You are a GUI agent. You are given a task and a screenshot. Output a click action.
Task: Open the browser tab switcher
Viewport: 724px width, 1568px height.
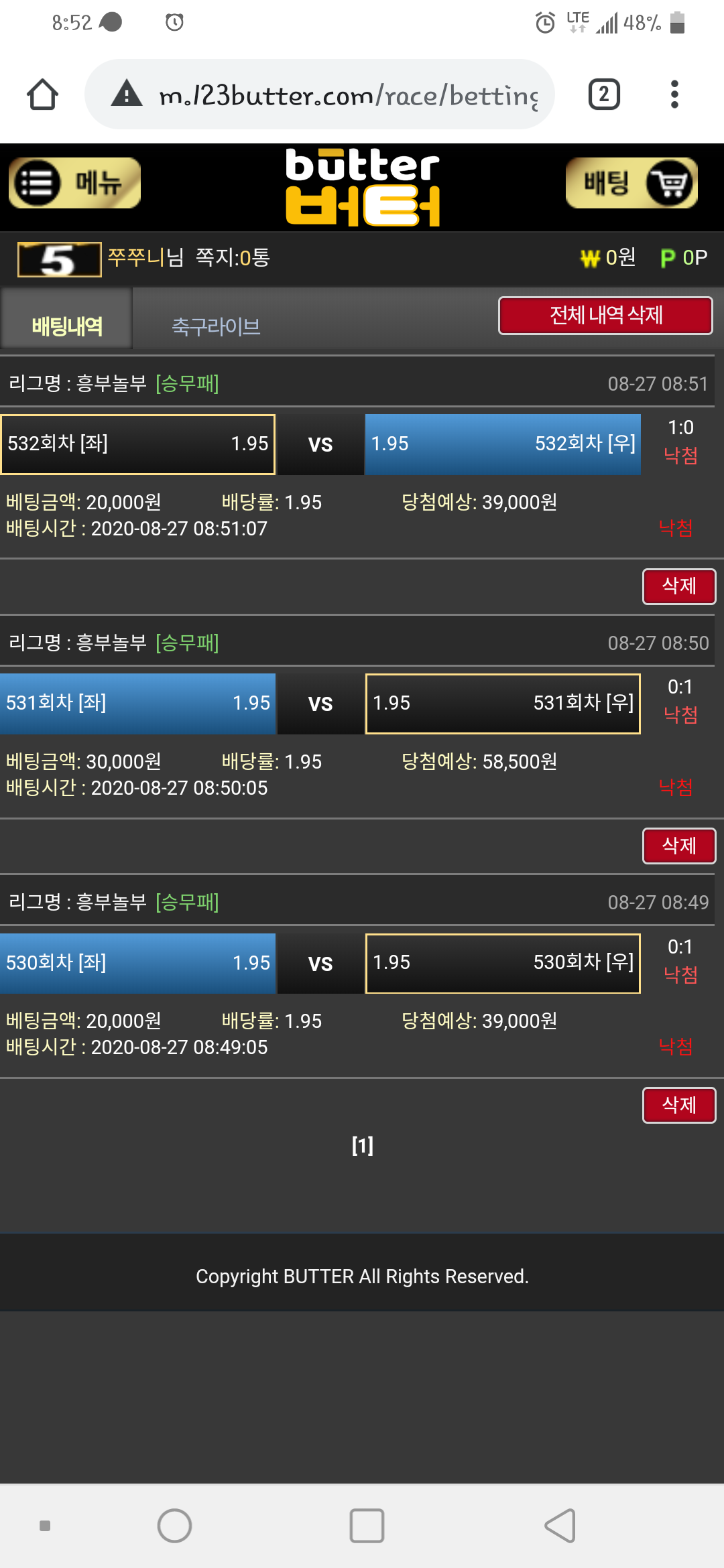click(x=603, y=94)
